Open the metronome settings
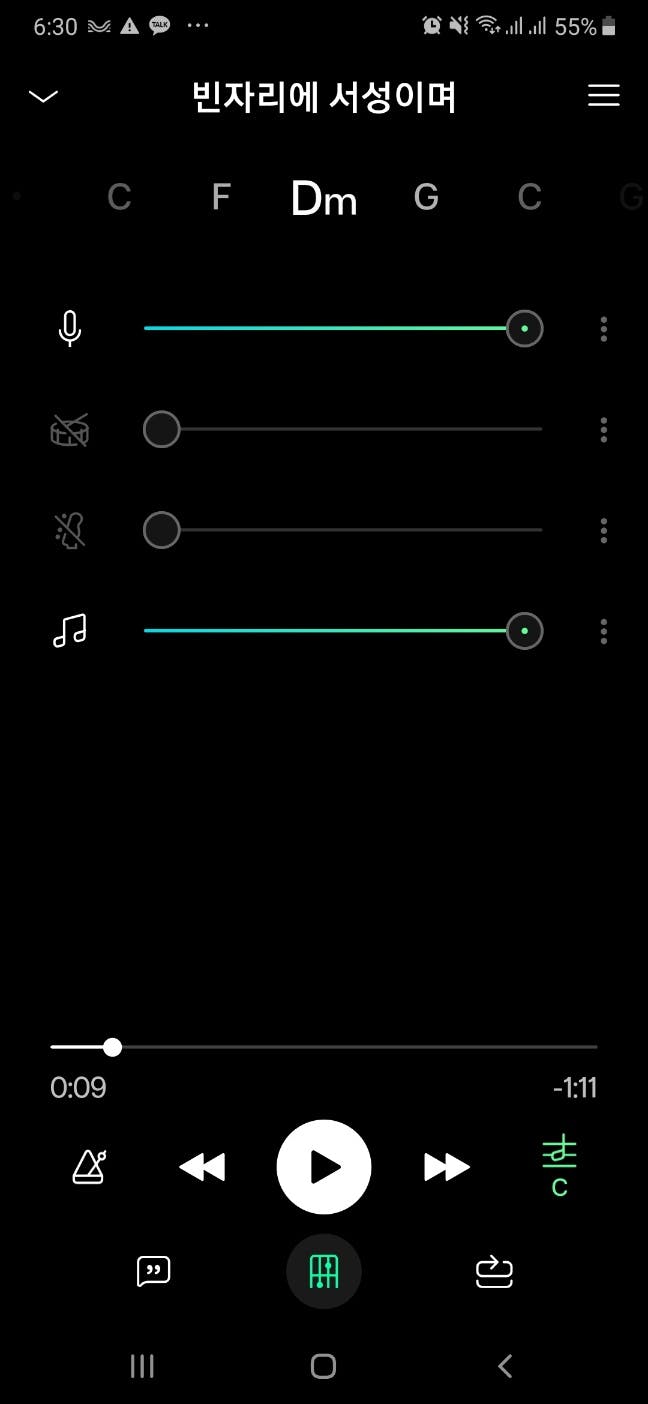The width and height of the screenshot is (648, 1404). point(90,1167)
